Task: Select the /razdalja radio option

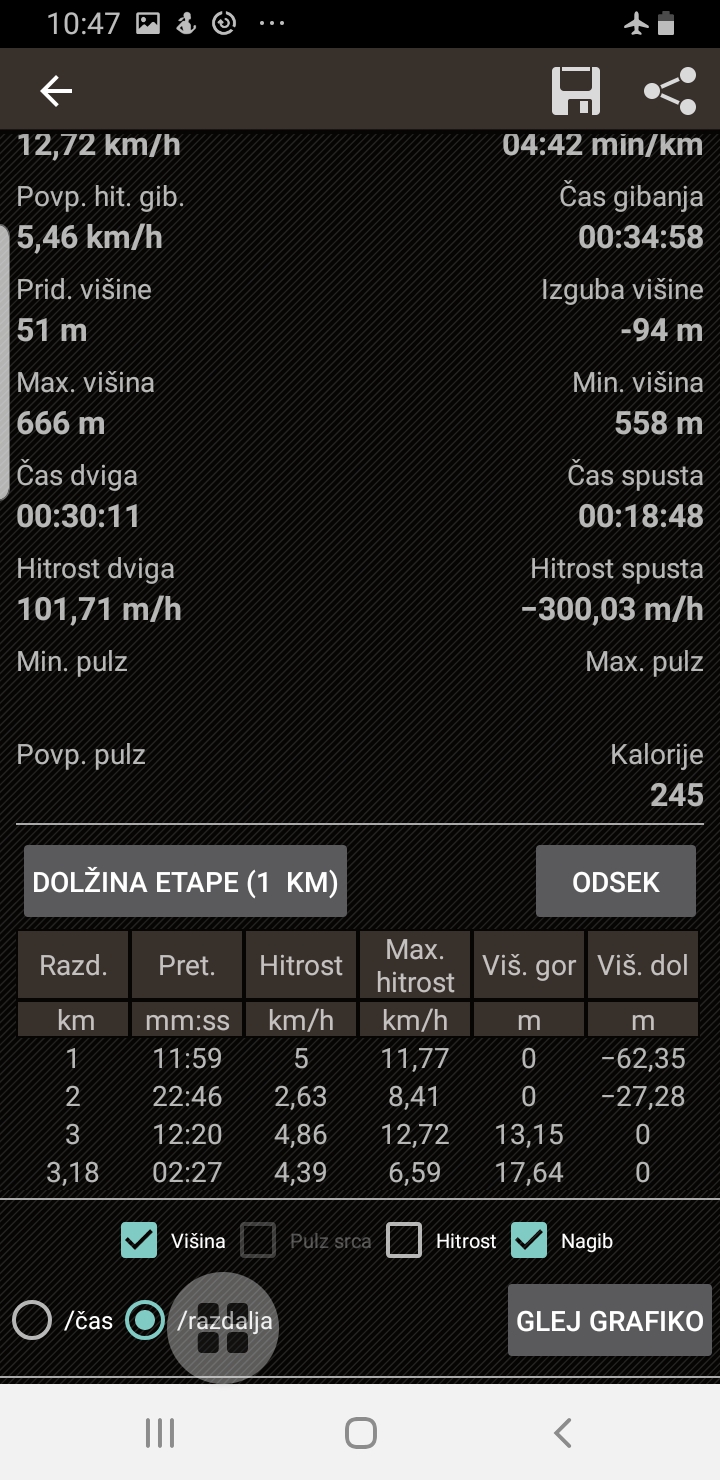Action: 145,1321
